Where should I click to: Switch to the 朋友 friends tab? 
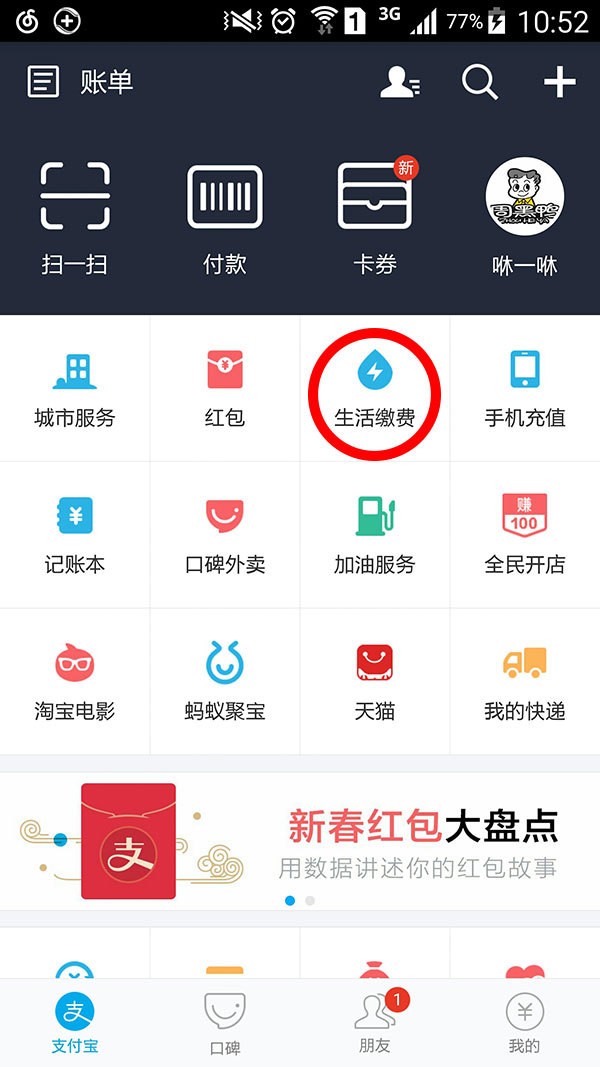375,1022
